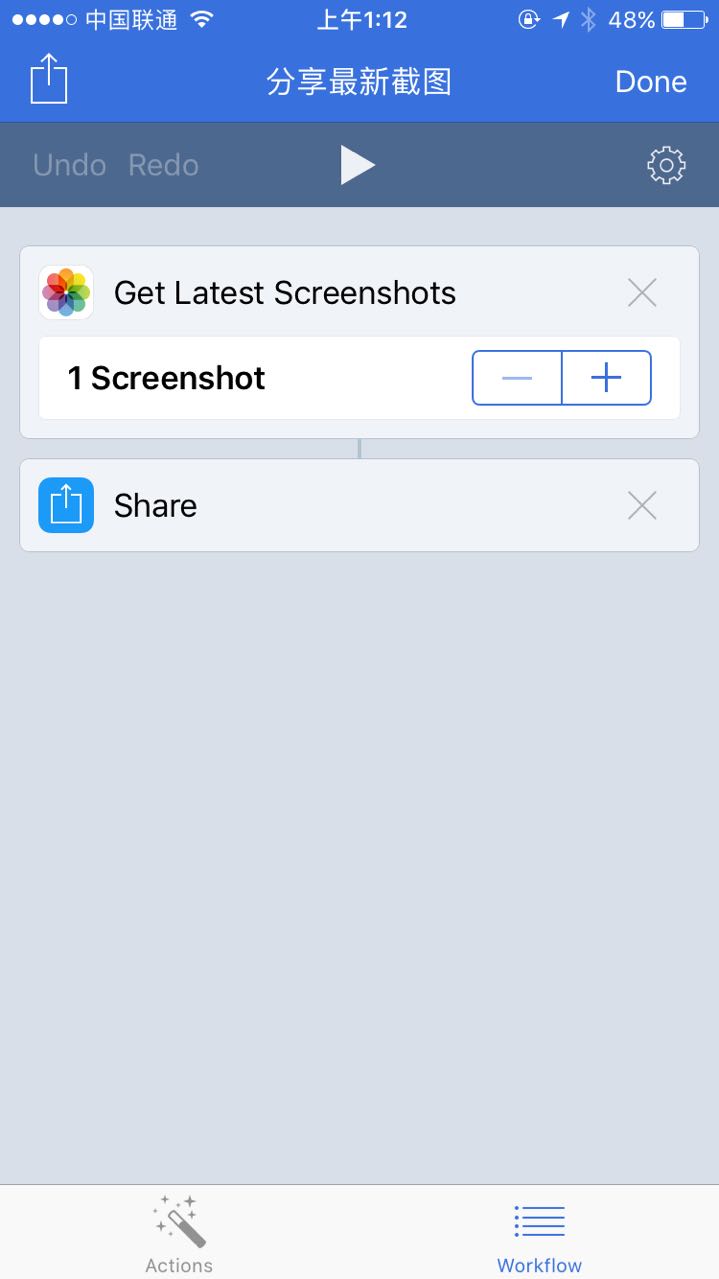Redo the last undone change
The image size is (719, 1279).
[163, 165]
